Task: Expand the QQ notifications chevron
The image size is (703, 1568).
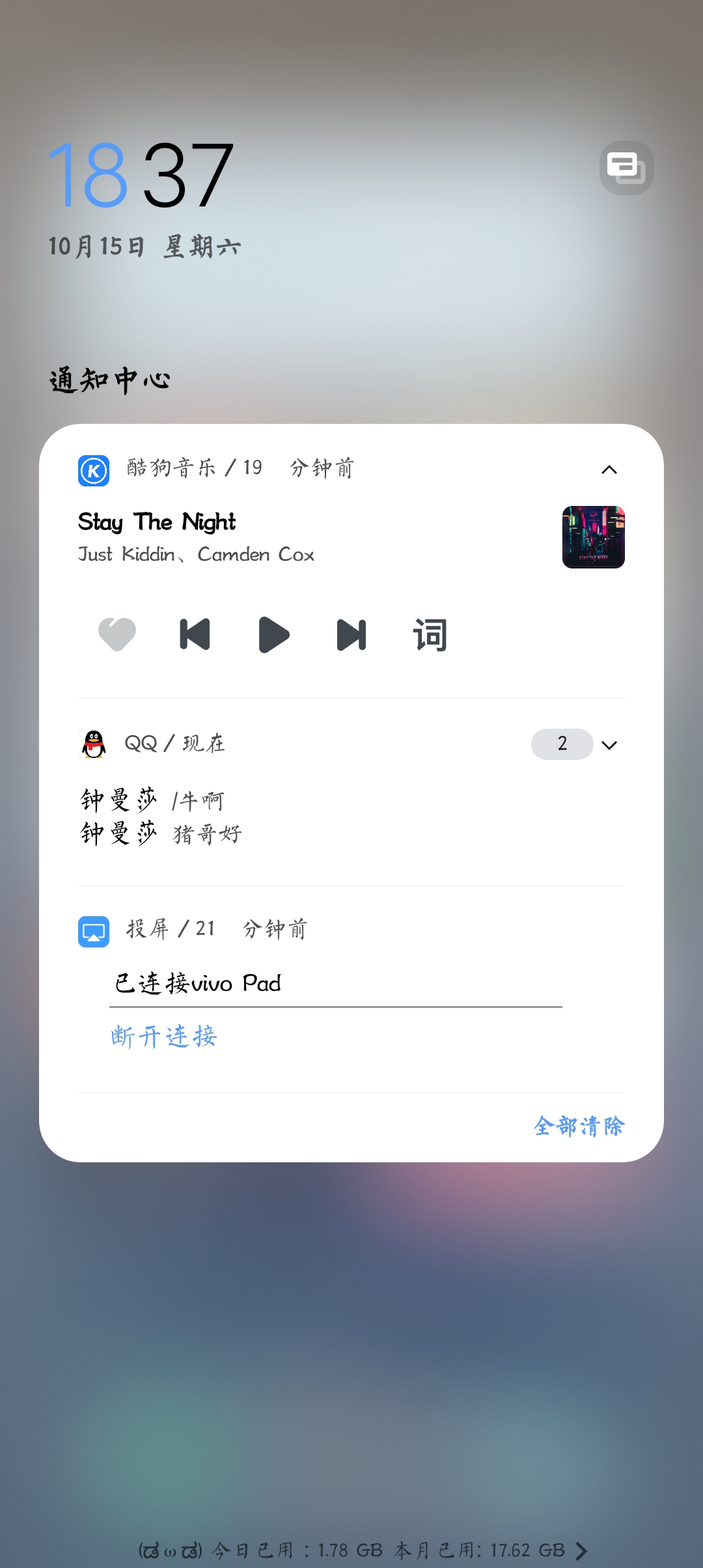Action: tap(609, 745)
